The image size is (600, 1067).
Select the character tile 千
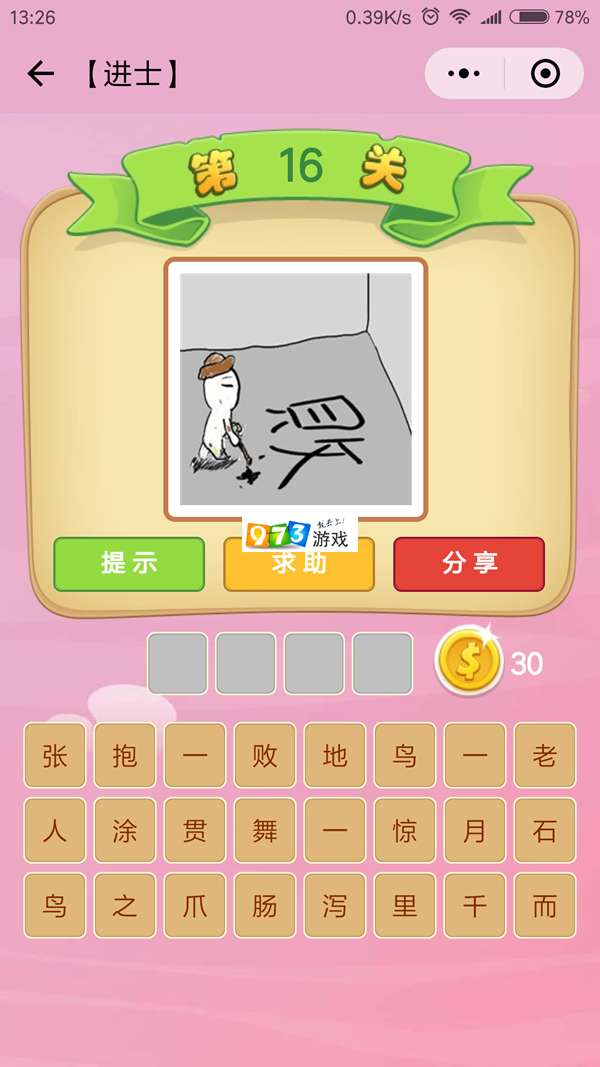(x=475, y=906)
